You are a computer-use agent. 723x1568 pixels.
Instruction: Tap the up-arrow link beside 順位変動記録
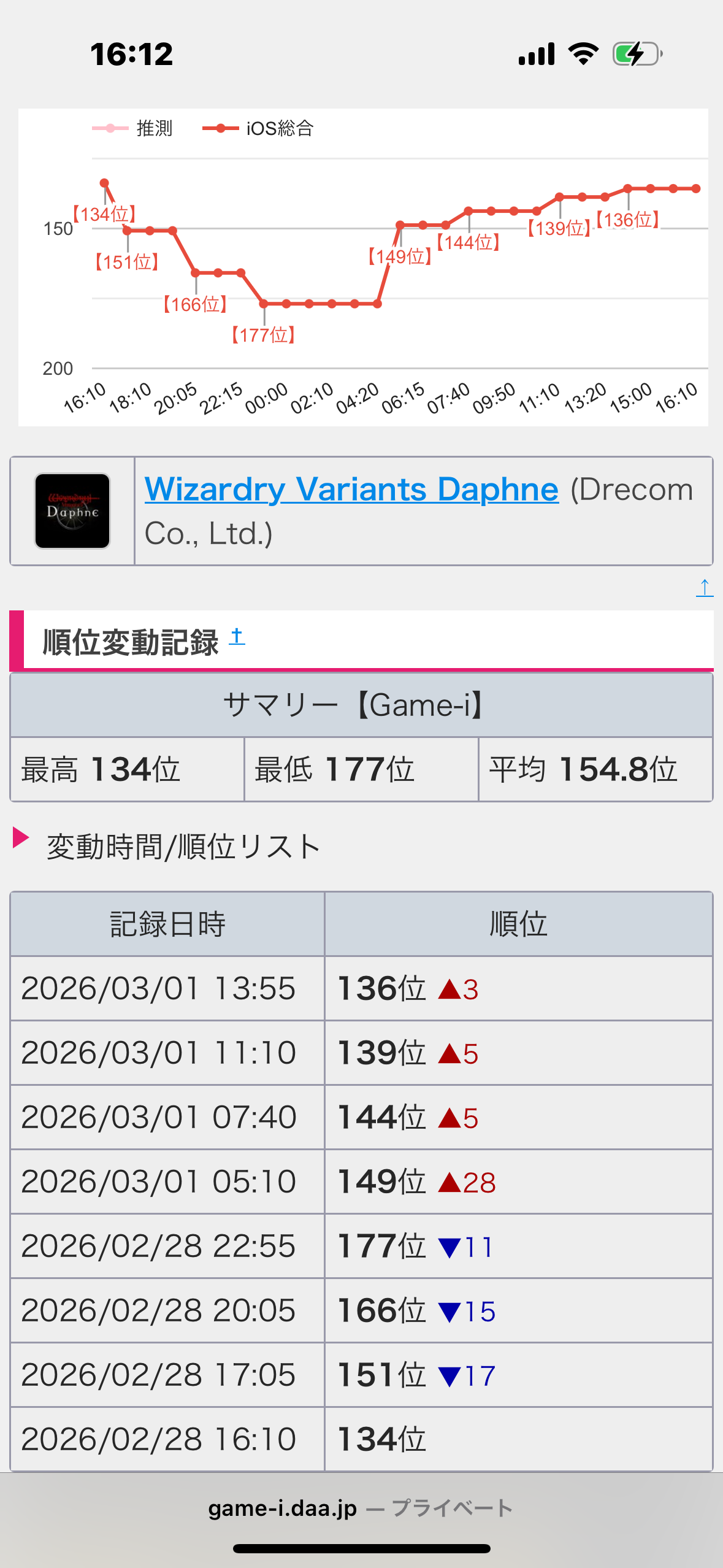(x=237, y=637)
